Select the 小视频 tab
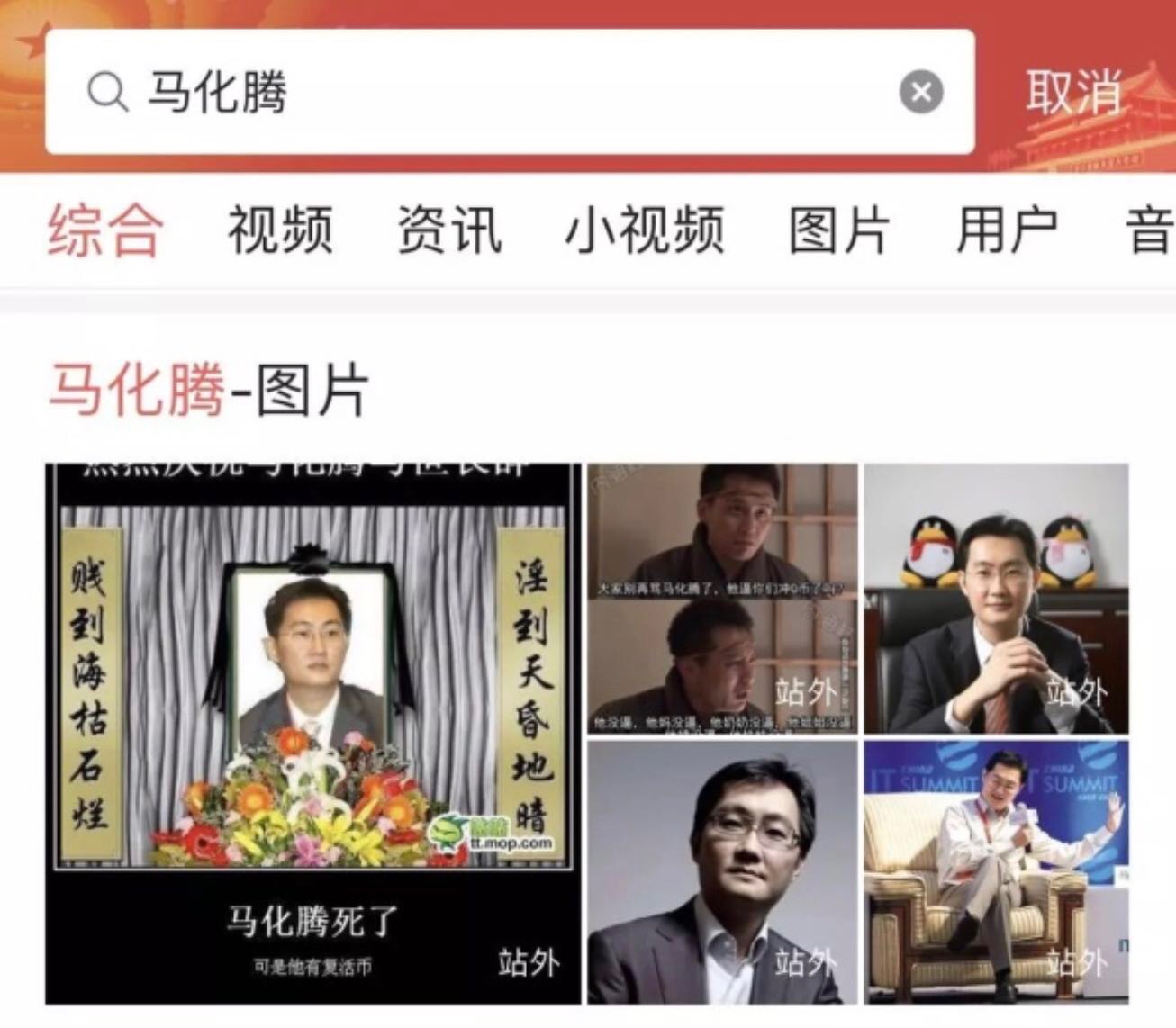 [645, 230]
